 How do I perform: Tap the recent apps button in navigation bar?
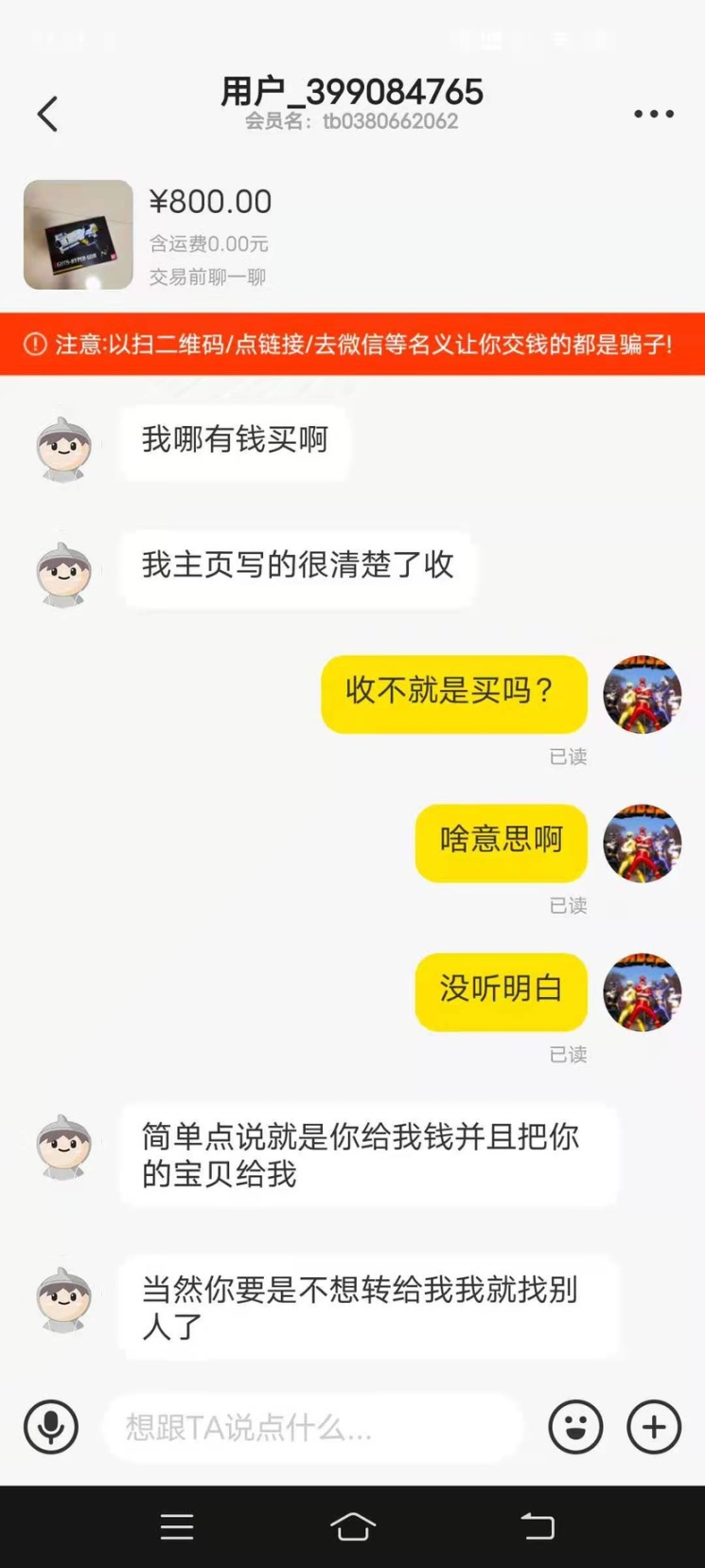click(176, 1526)
